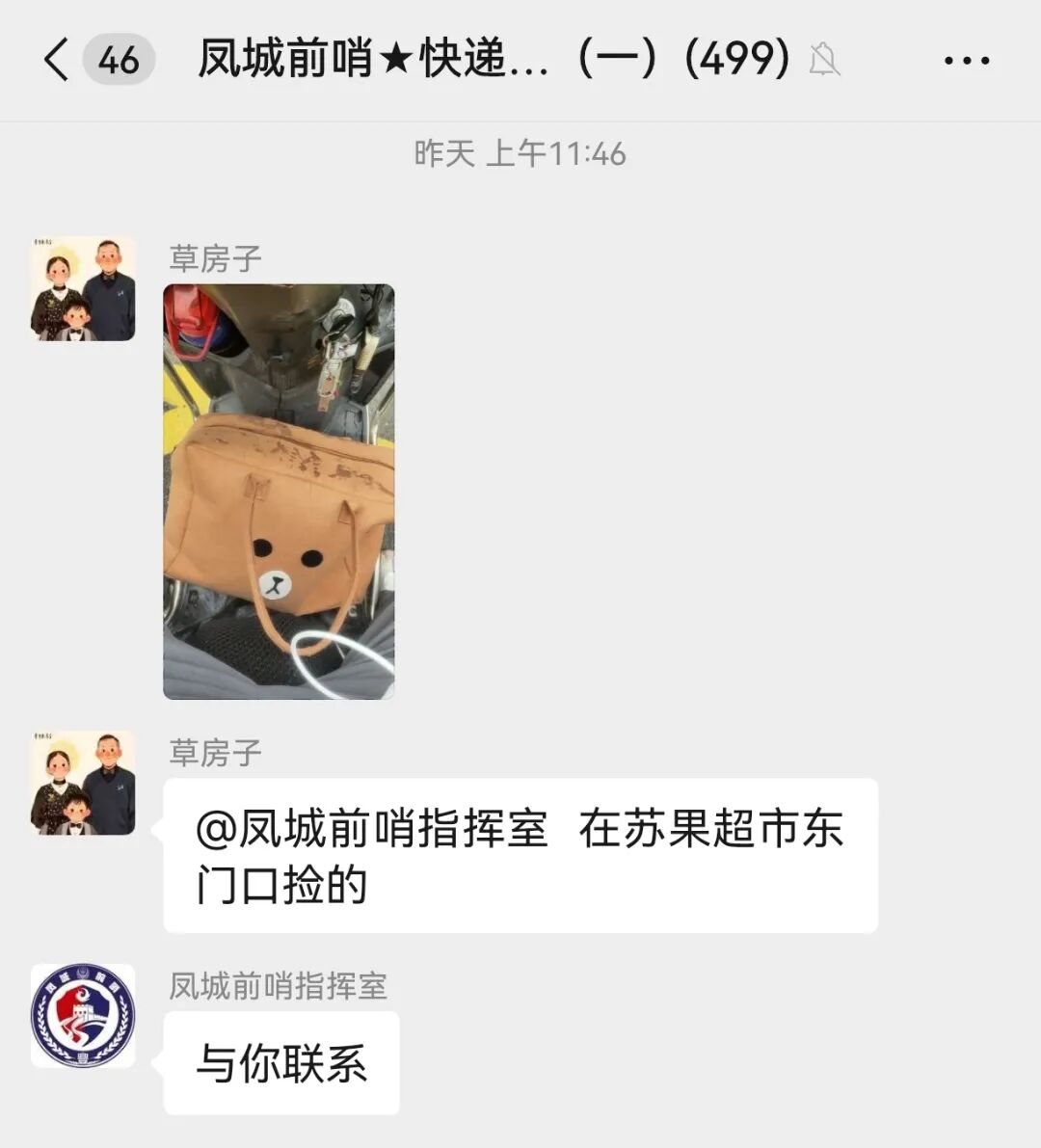Tap 草房子's avatar beside the photo message
This screenshot has width=1041, height=1148.
click(x=83, y=288)
